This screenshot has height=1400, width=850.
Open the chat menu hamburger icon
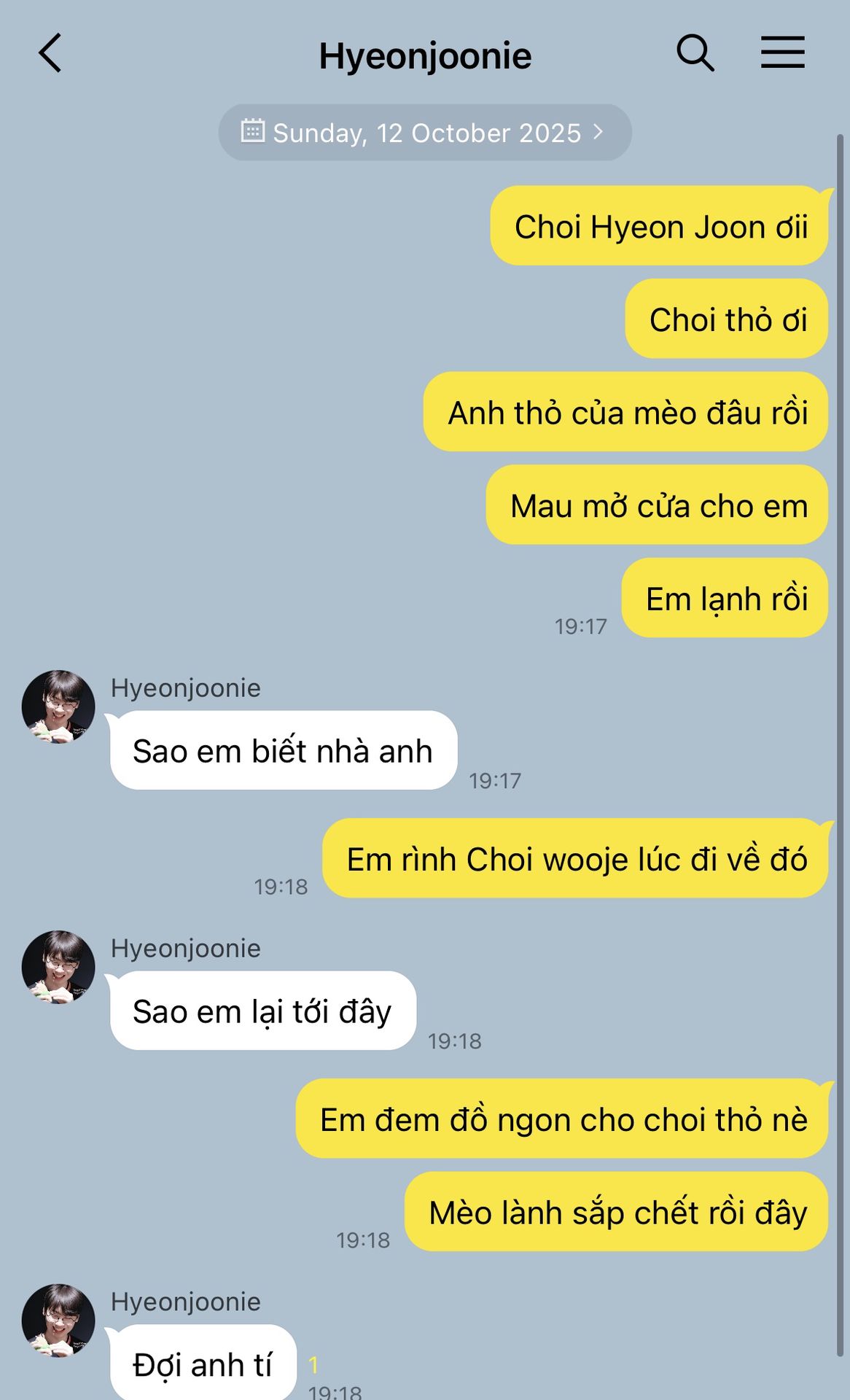coord(783,53)
